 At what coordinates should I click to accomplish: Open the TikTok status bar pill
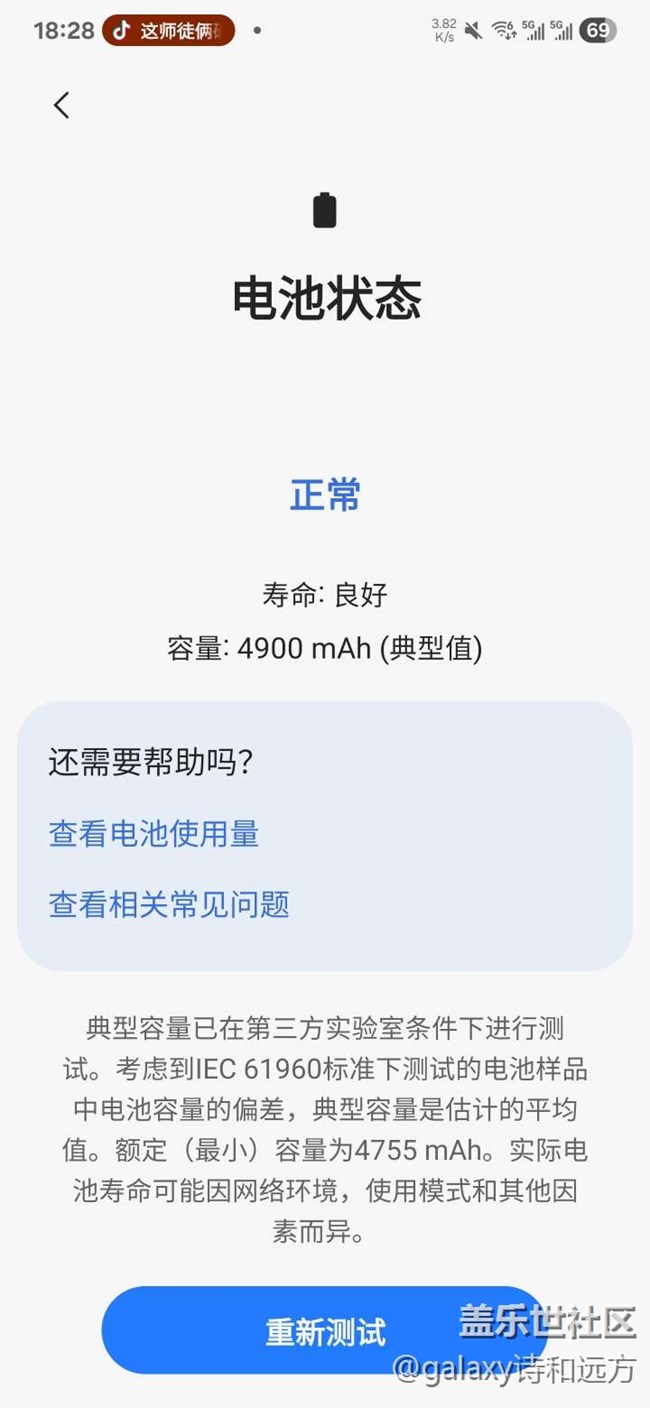pyautogui.click(x=168, y=30)
